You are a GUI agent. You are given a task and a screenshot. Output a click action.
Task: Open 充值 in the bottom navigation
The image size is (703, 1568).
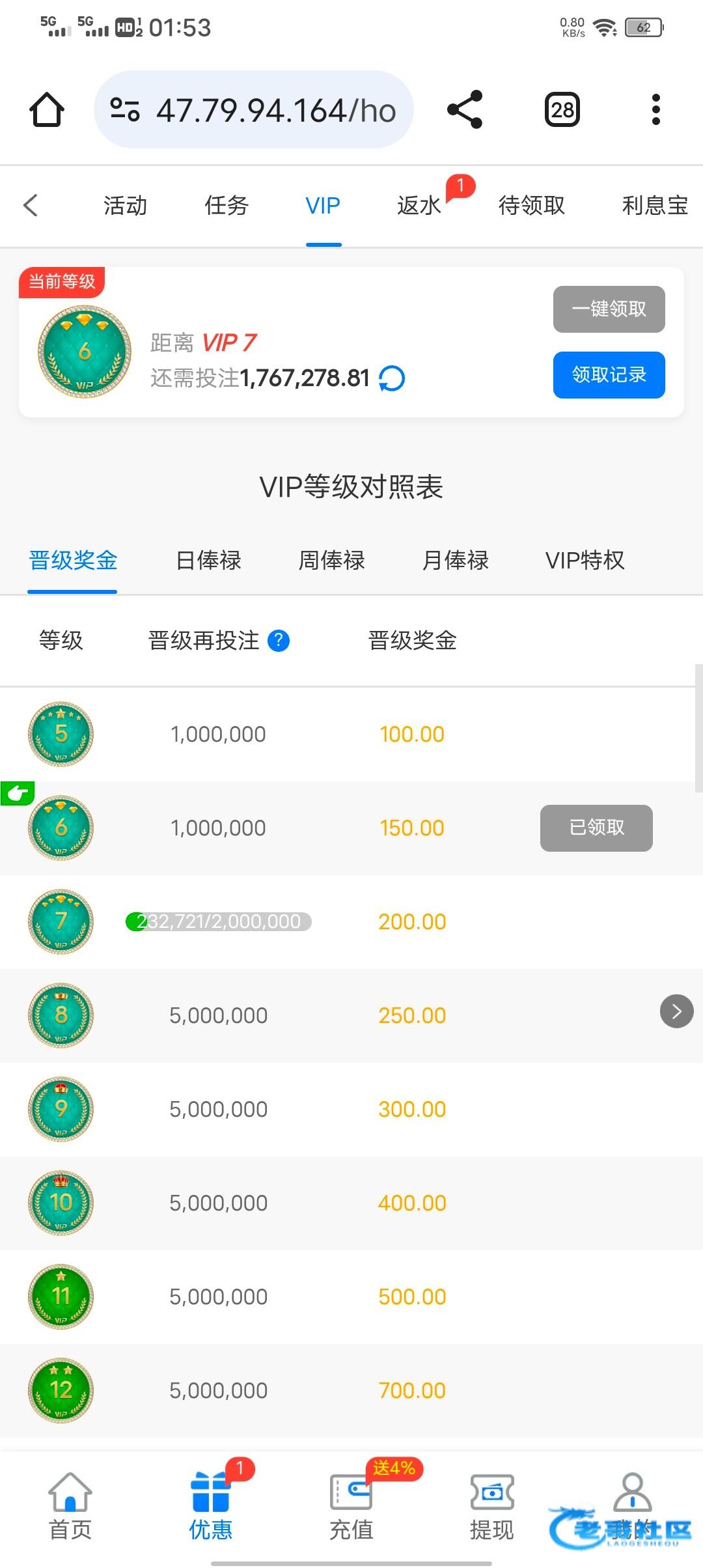351,1505
